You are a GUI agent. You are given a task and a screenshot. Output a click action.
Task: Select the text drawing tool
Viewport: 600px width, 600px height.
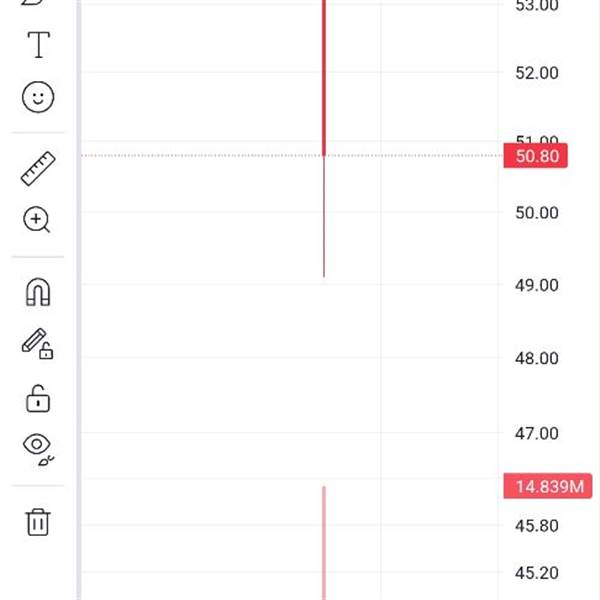pyautogui.click(x=39, y=45)
